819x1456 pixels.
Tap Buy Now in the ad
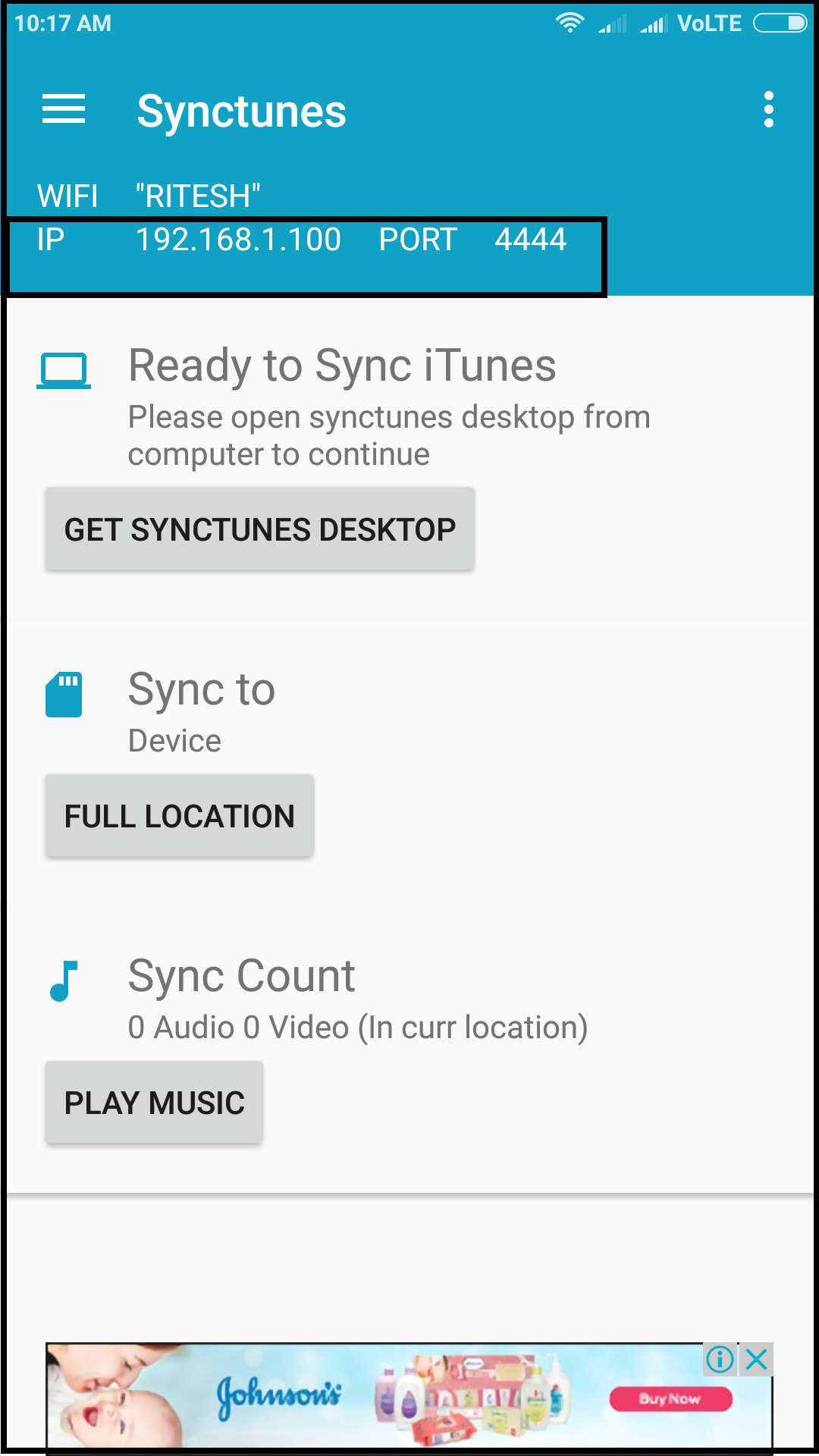pyautogui.click(x=670, y=1399)
